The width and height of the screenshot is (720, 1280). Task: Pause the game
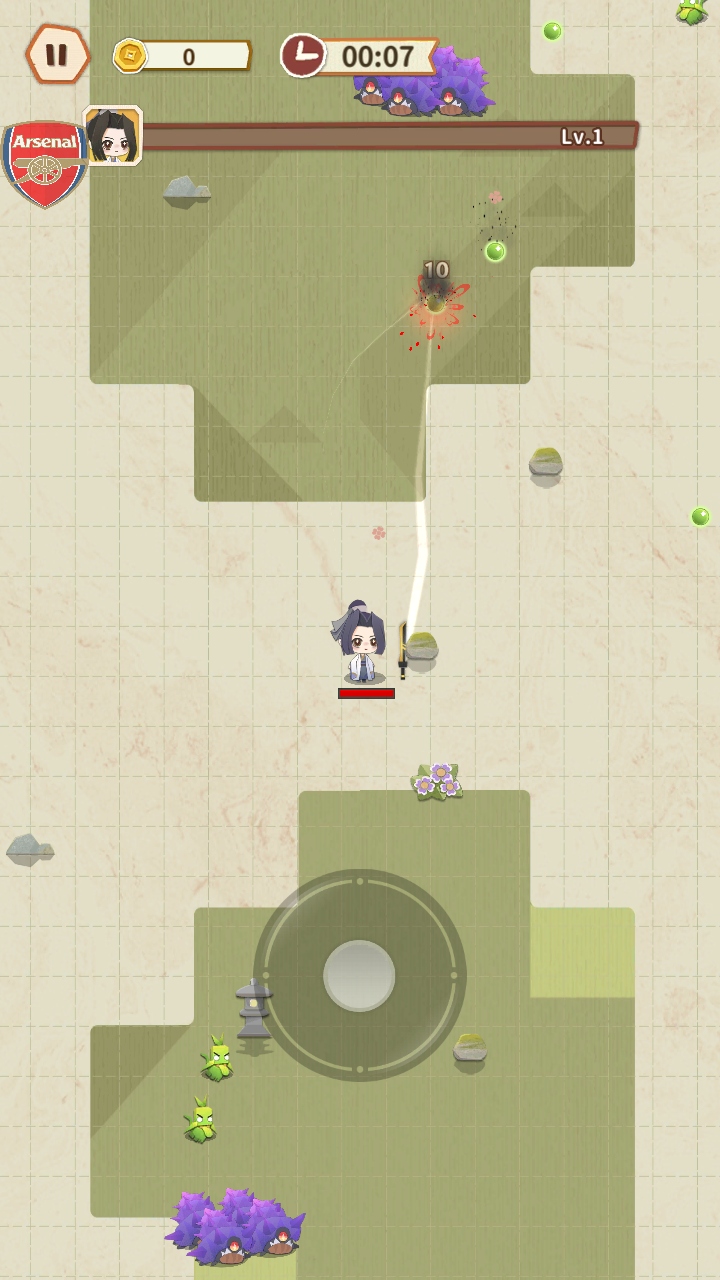[x=57, y=54]
